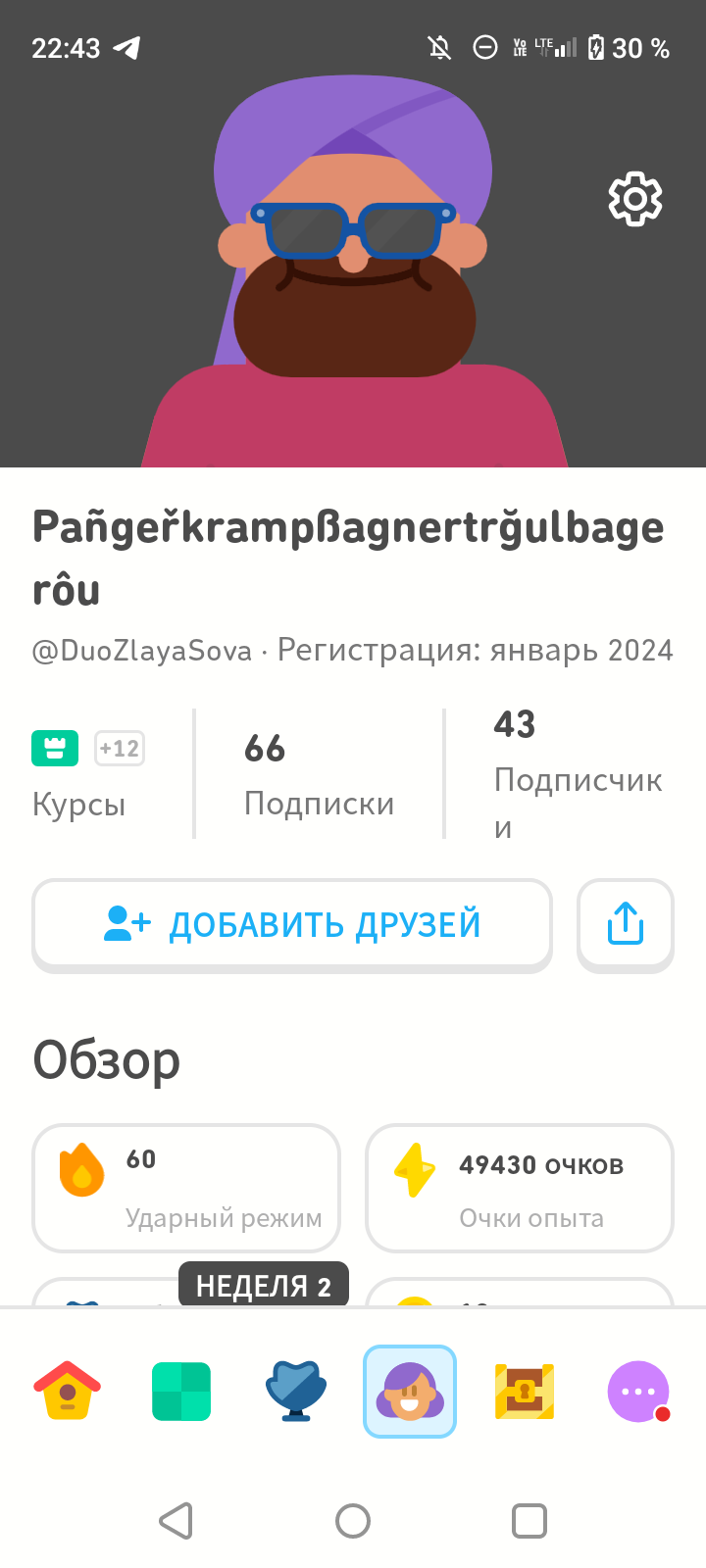Share the profile via share icon

(x=625, y=924)
